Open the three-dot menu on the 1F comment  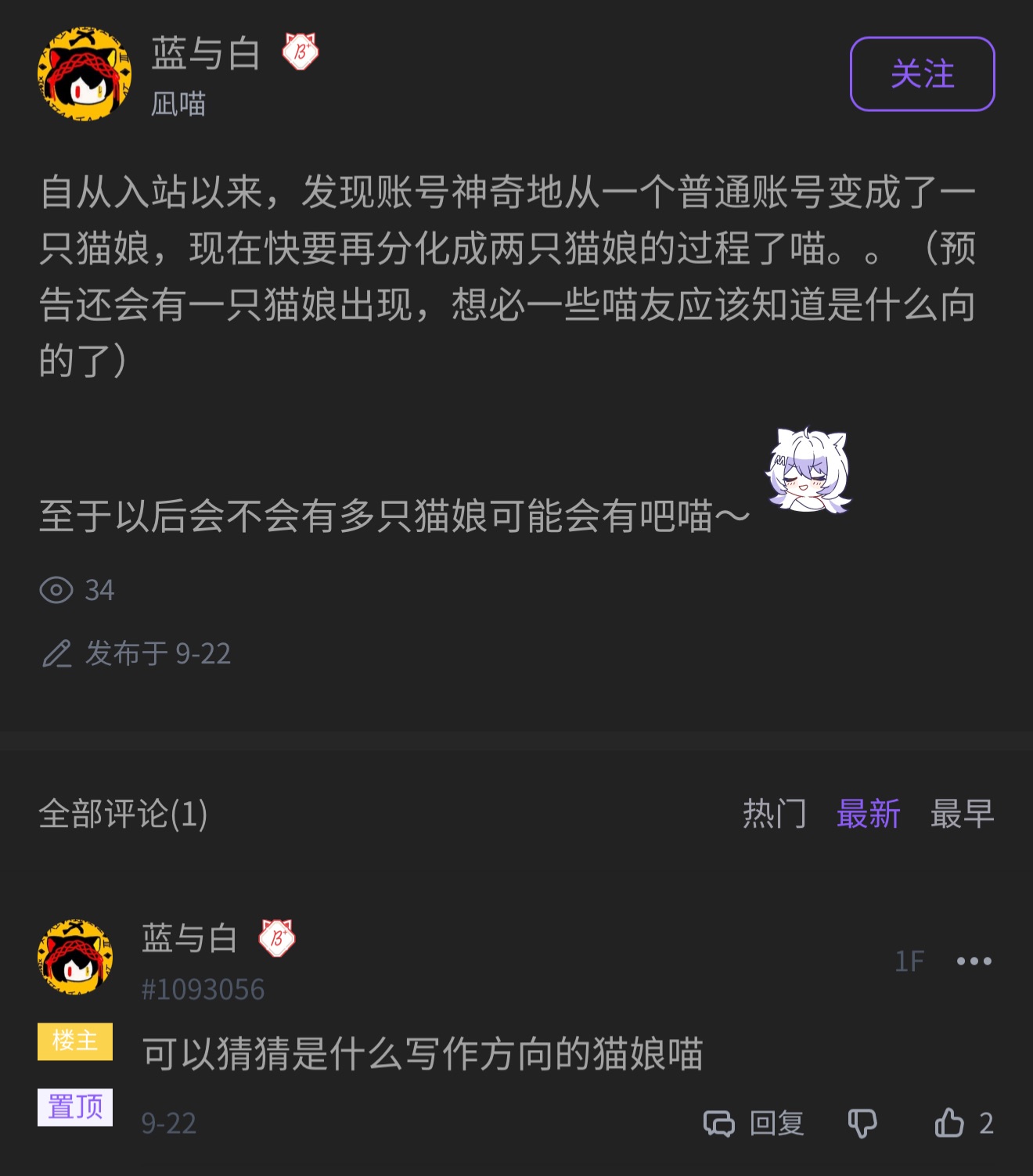tap(974, 961)
